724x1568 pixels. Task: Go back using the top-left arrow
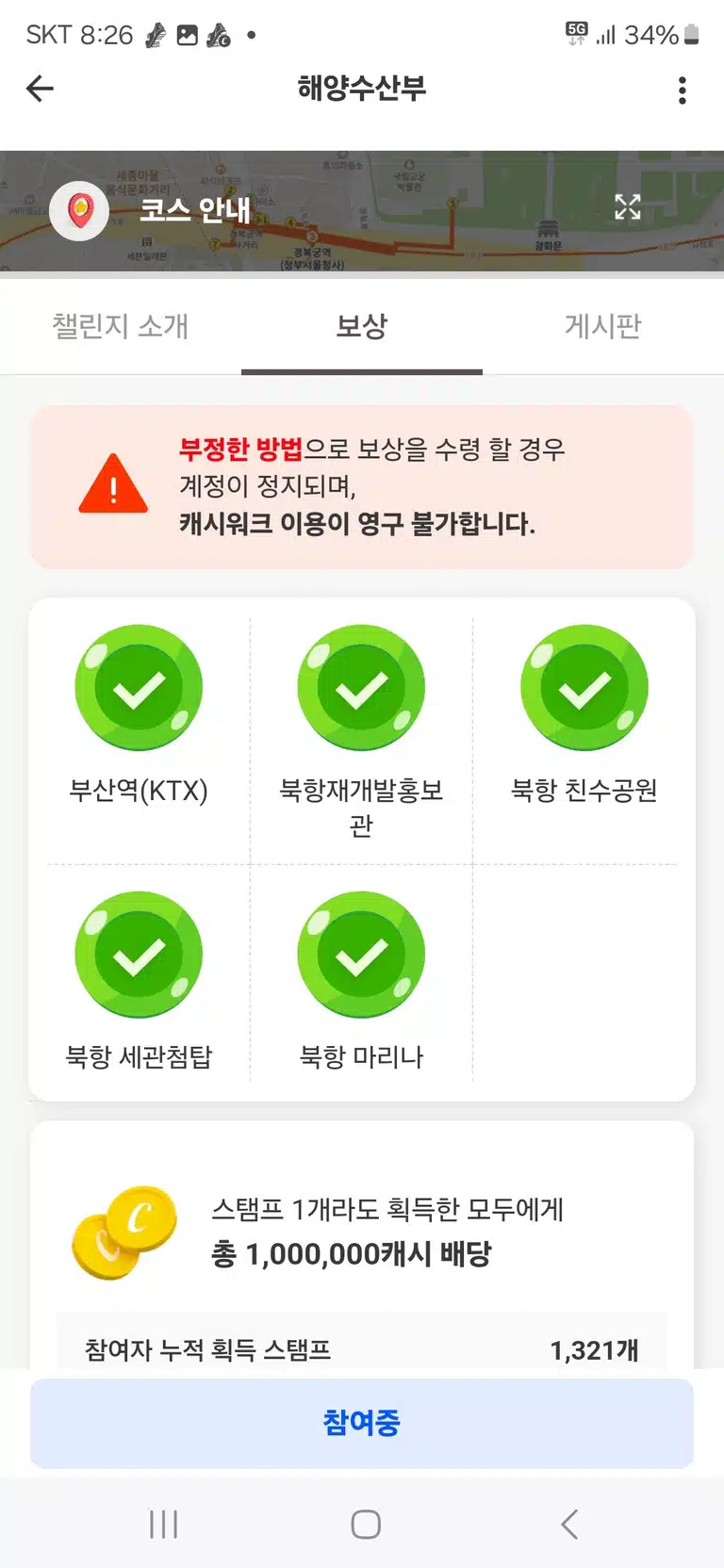(40, 89)
